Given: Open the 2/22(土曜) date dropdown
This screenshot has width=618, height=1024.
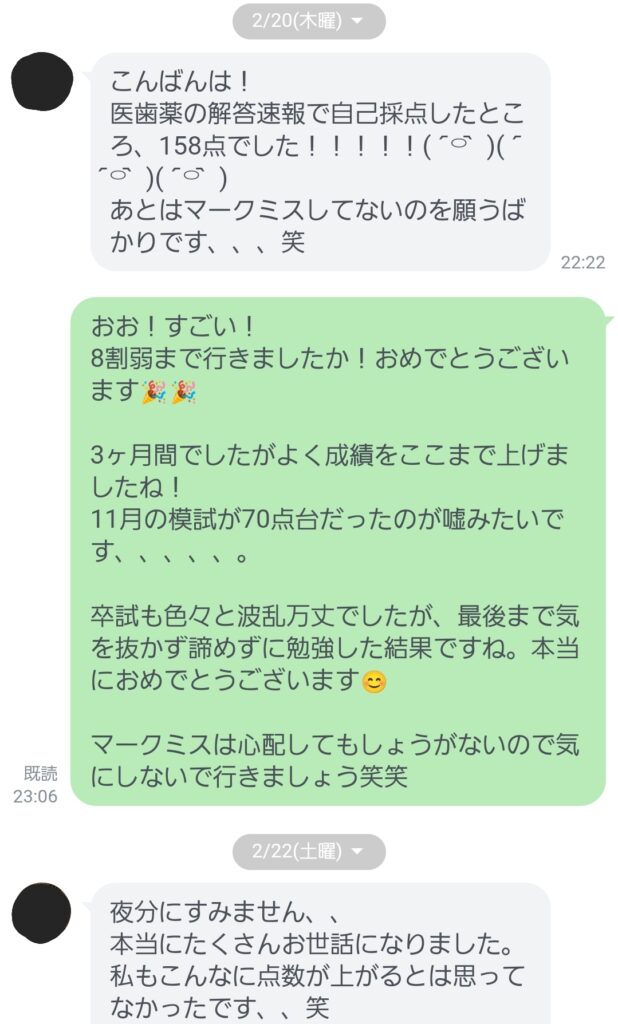Looking at the screenshot, I should click(x=308, y=851).
